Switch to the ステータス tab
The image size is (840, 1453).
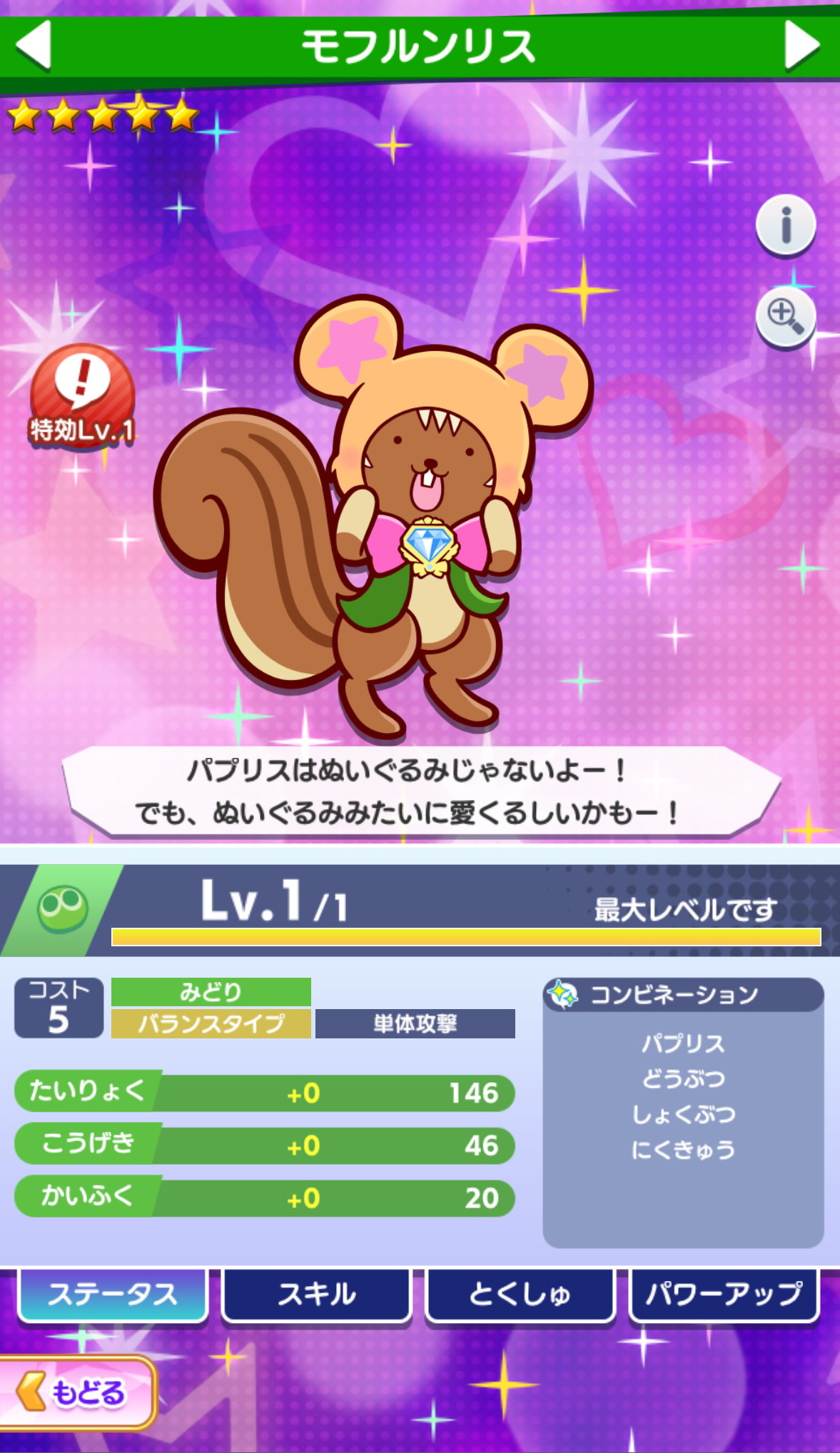[113, 1295]
